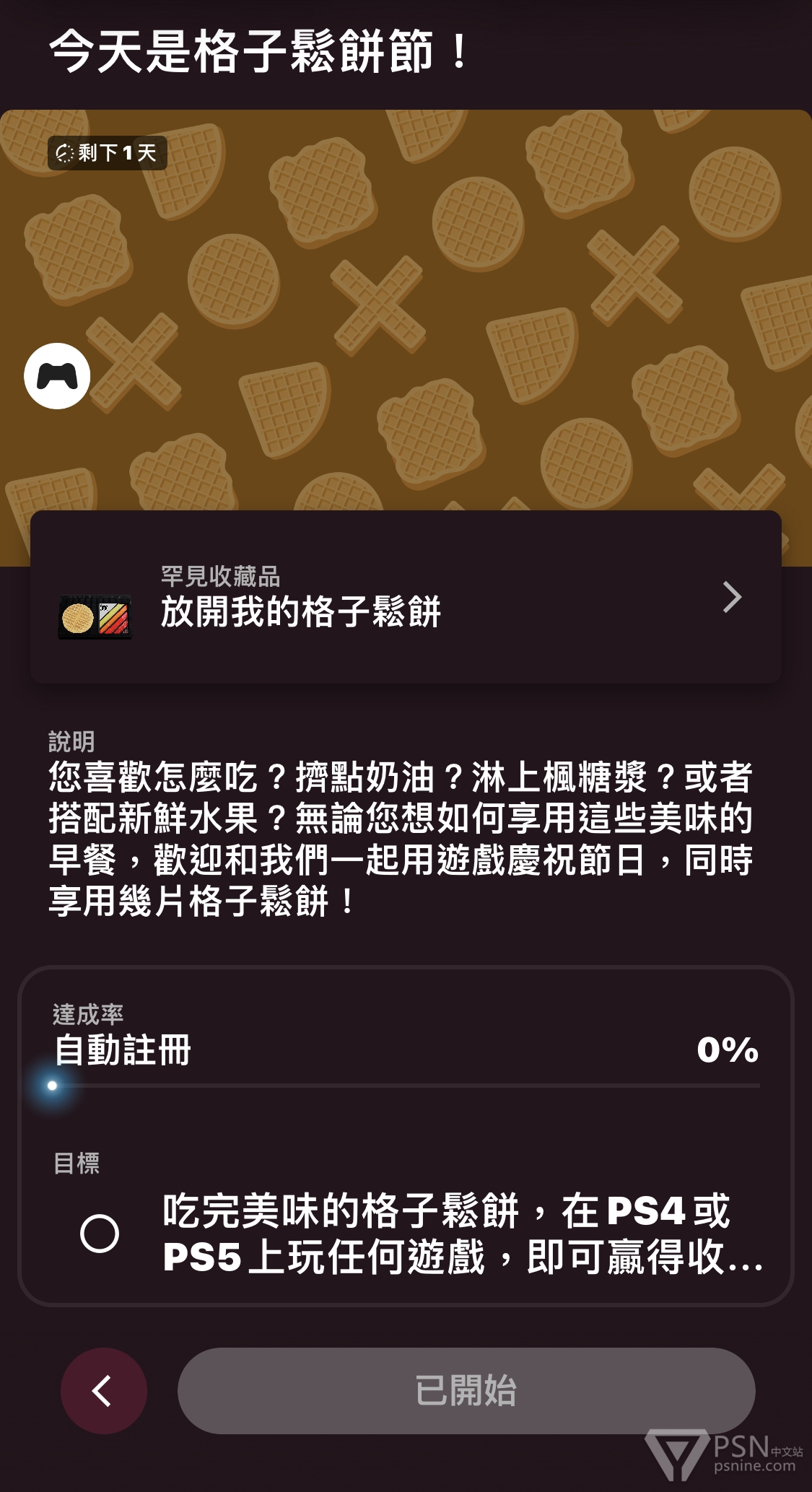Tap the 已開始 button
Screen dimensions: 812x1492
pos(466,1390)
